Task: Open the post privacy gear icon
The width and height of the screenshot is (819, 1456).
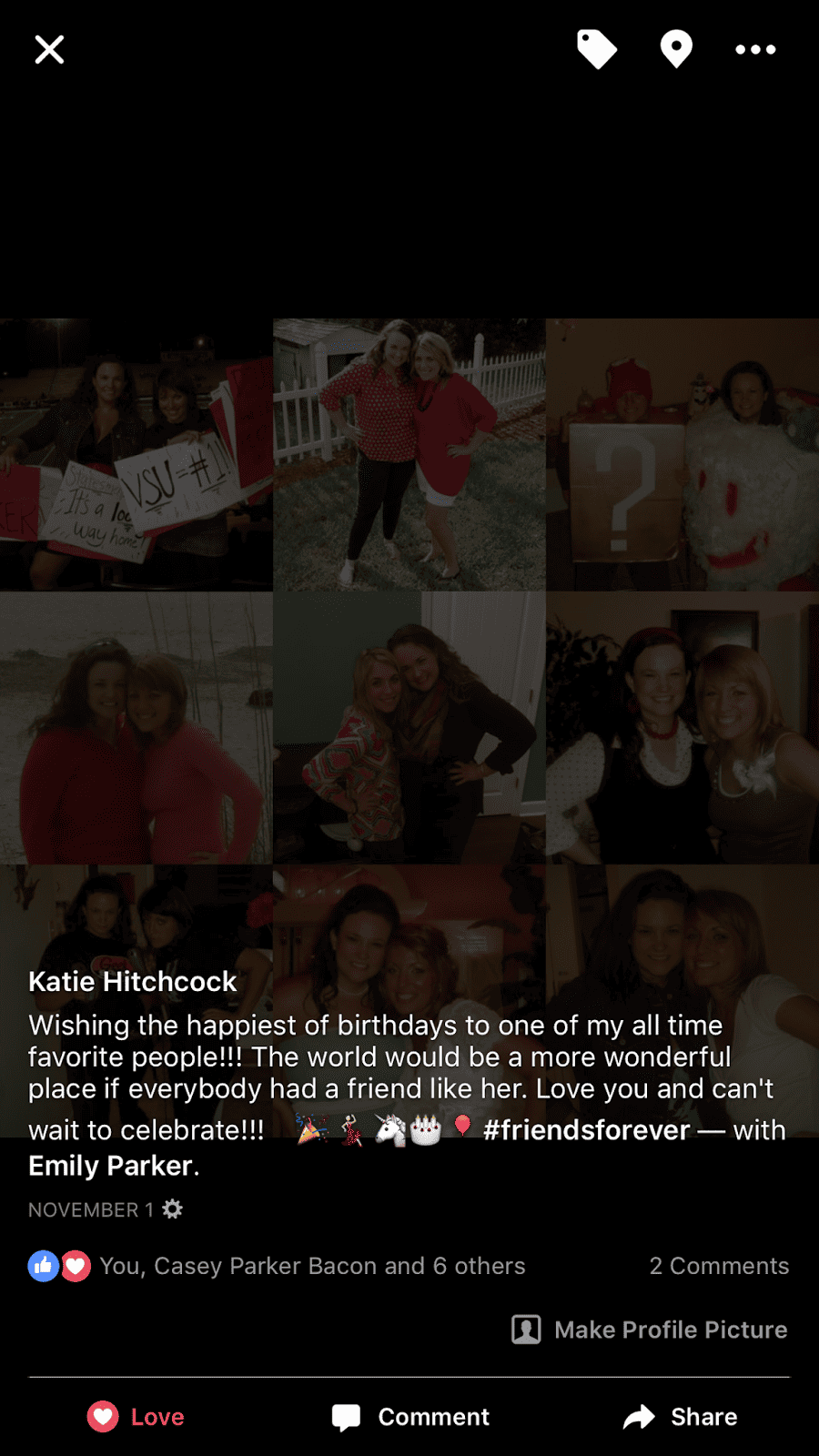Action: click(x=173, y=1209)
